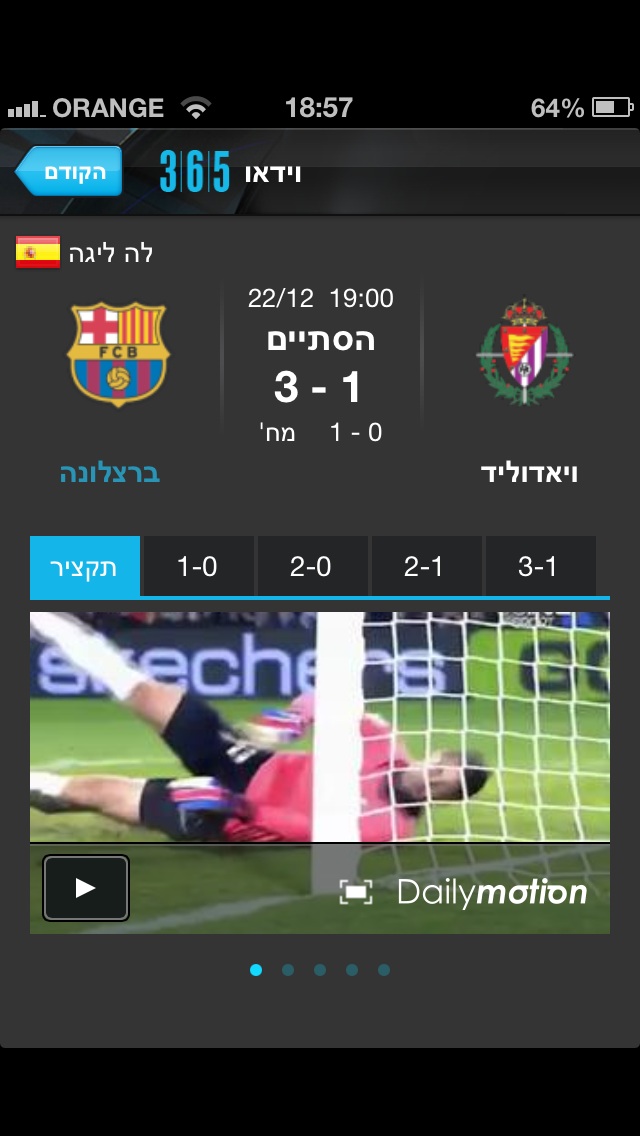Open the 2-1 goal video tab

(425, 567)
